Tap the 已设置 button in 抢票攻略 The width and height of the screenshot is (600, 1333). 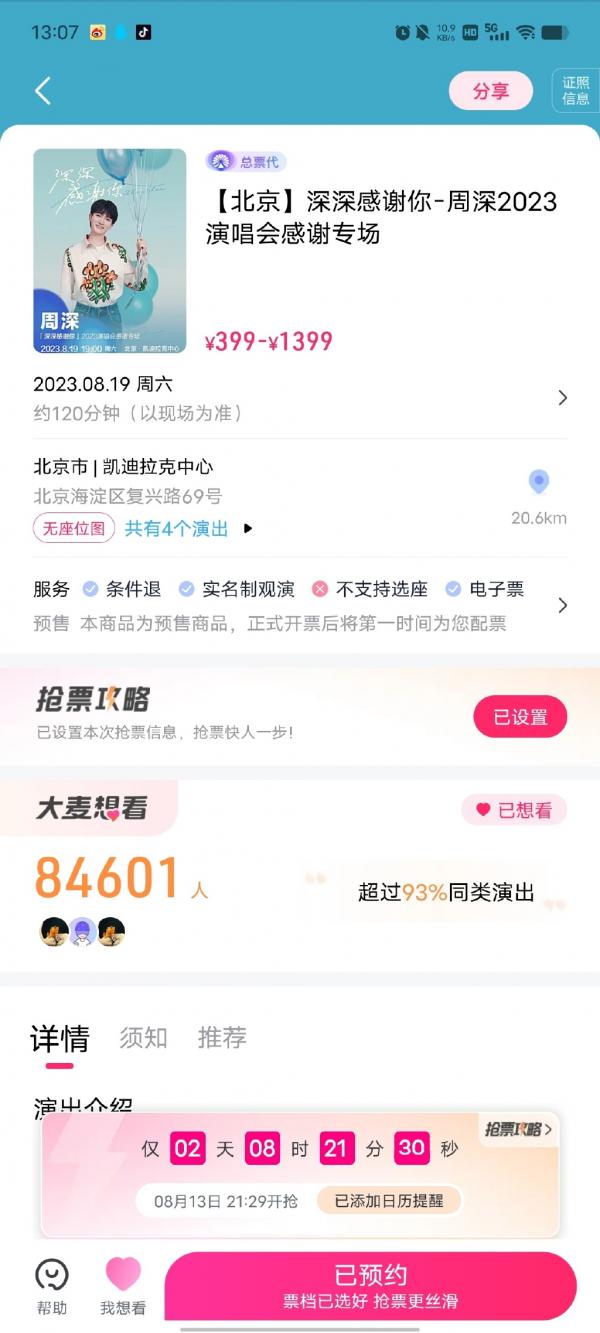pyautogui.click(x=520, y=717)
